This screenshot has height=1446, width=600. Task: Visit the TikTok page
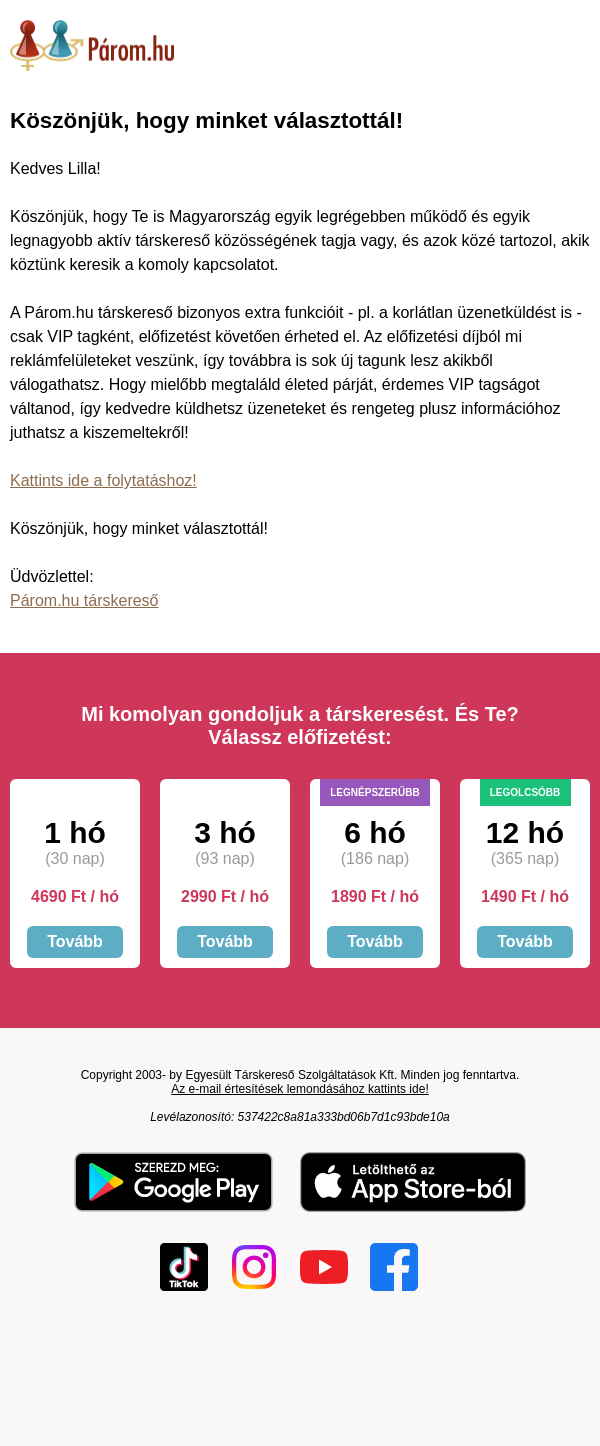tap(184, 1267)
